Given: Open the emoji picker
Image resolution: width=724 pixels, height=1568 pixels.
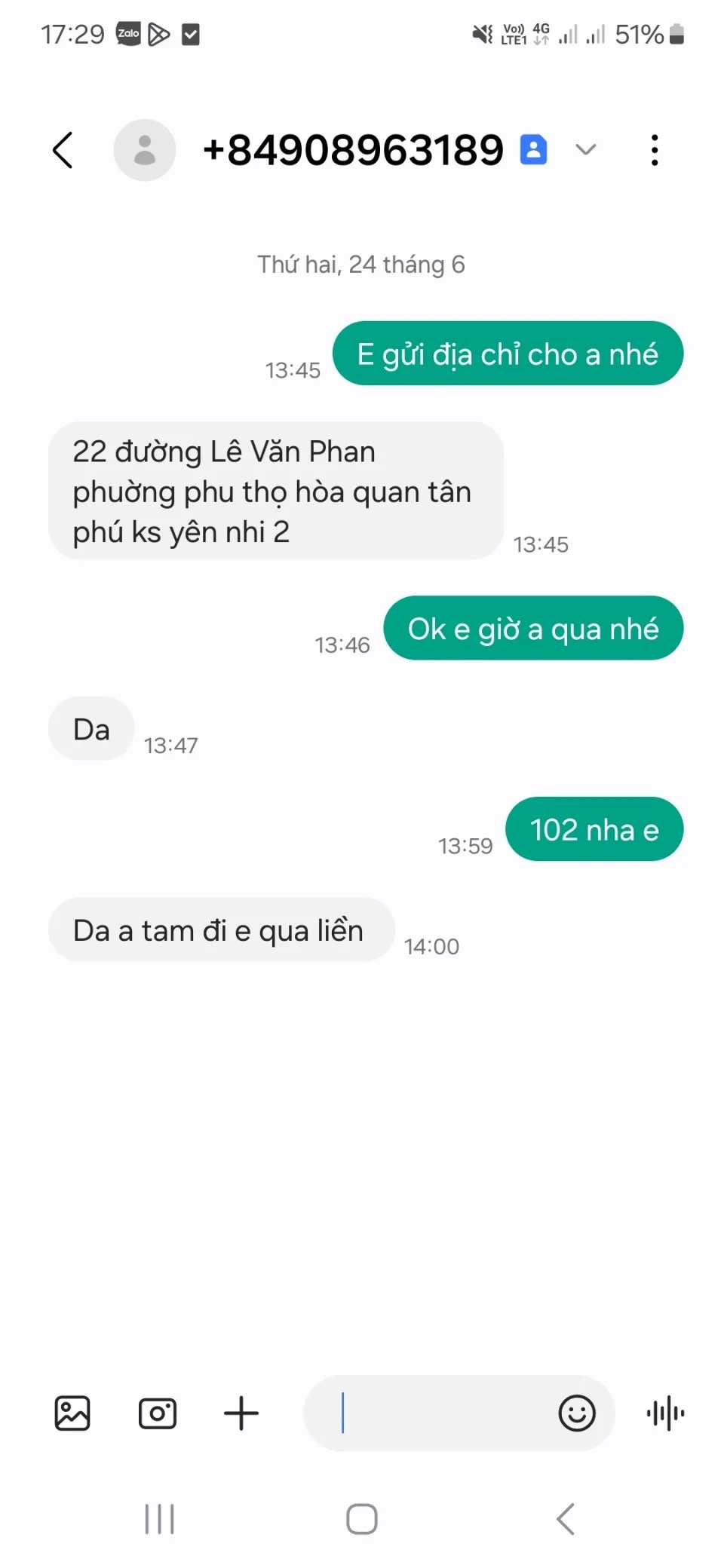Looking at the screenshot, I should (x=577, y=1413).
